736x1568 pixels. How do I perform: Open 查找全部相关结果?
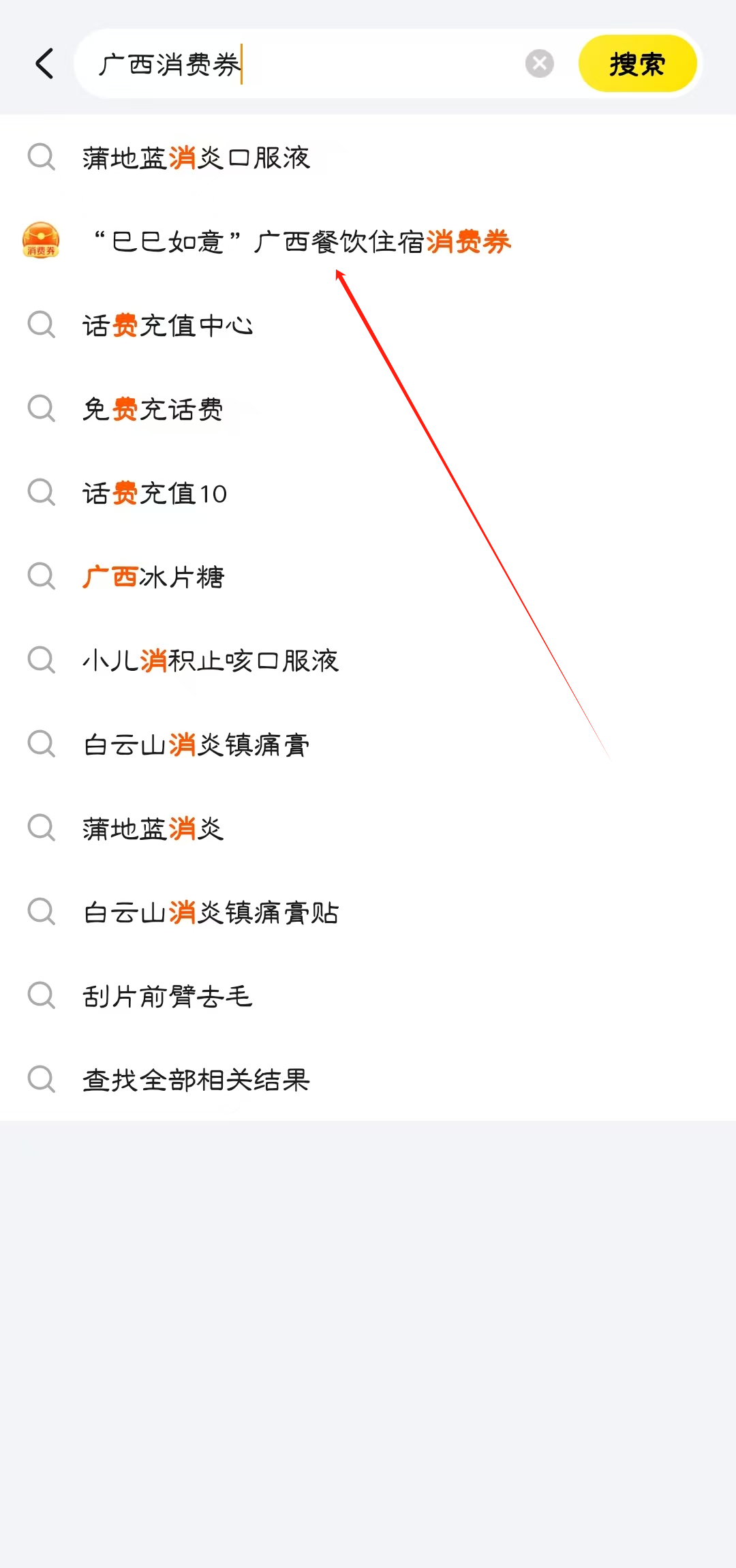[196, 1080]
